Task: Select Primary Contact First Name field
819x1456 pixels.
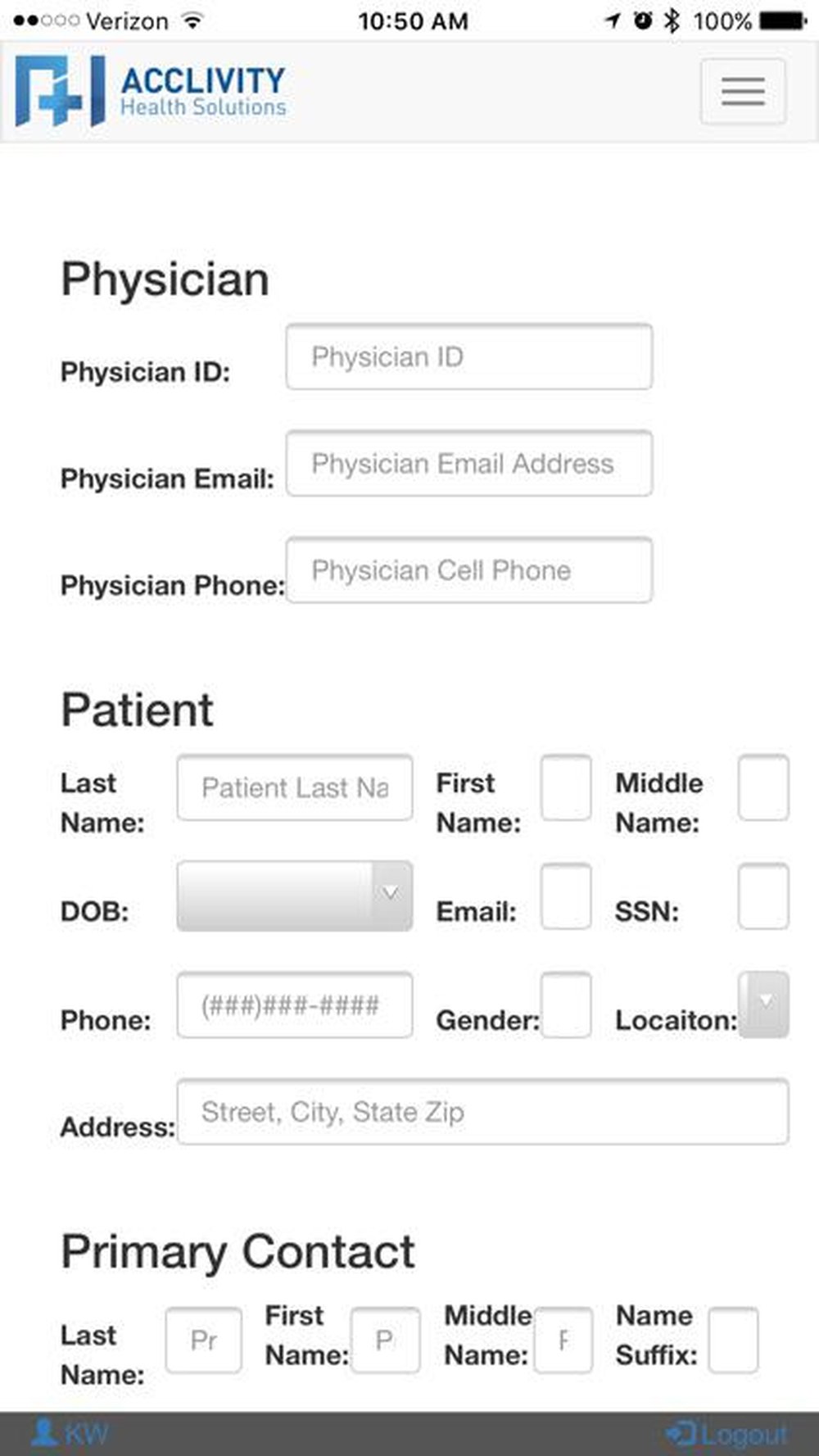Action: point(385,1340)
